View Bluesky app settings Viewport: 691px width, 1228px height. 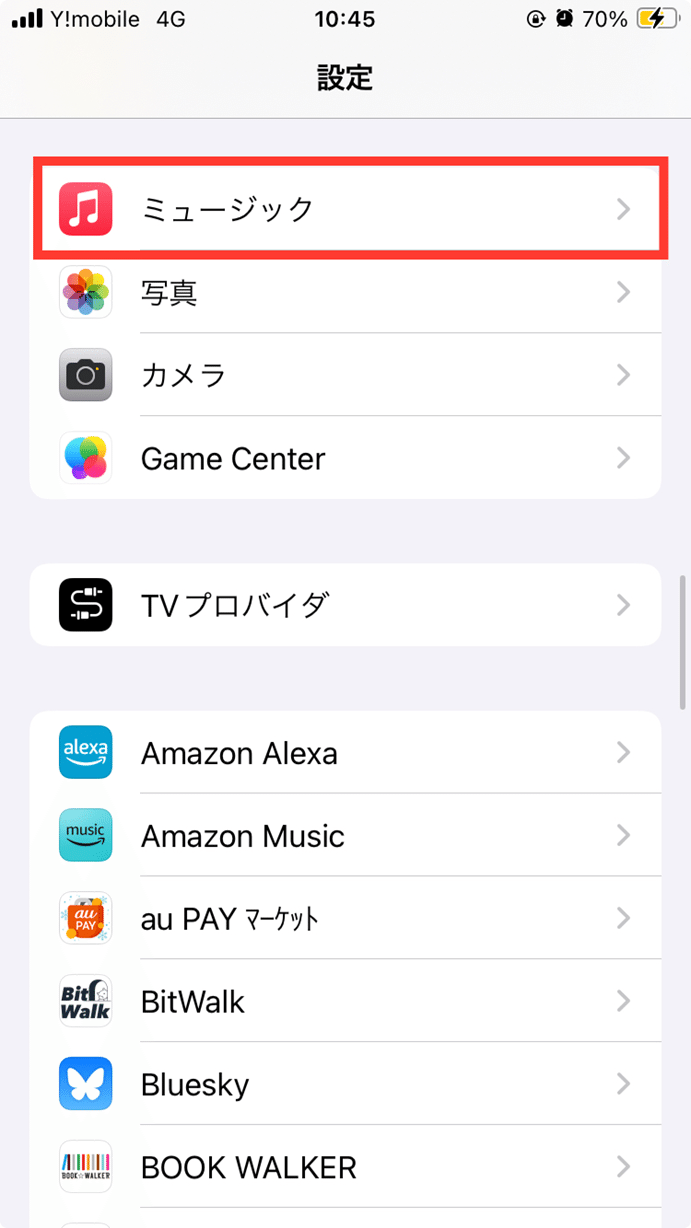[x=346, y=1084]
